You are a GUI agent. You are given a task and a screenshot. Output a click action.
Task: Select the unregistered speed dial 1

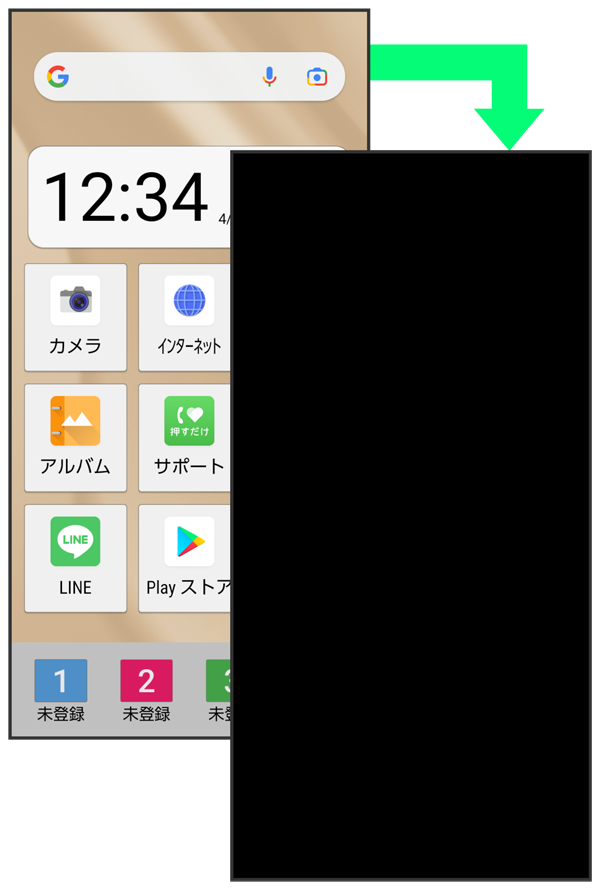click(x=61, y=690)
